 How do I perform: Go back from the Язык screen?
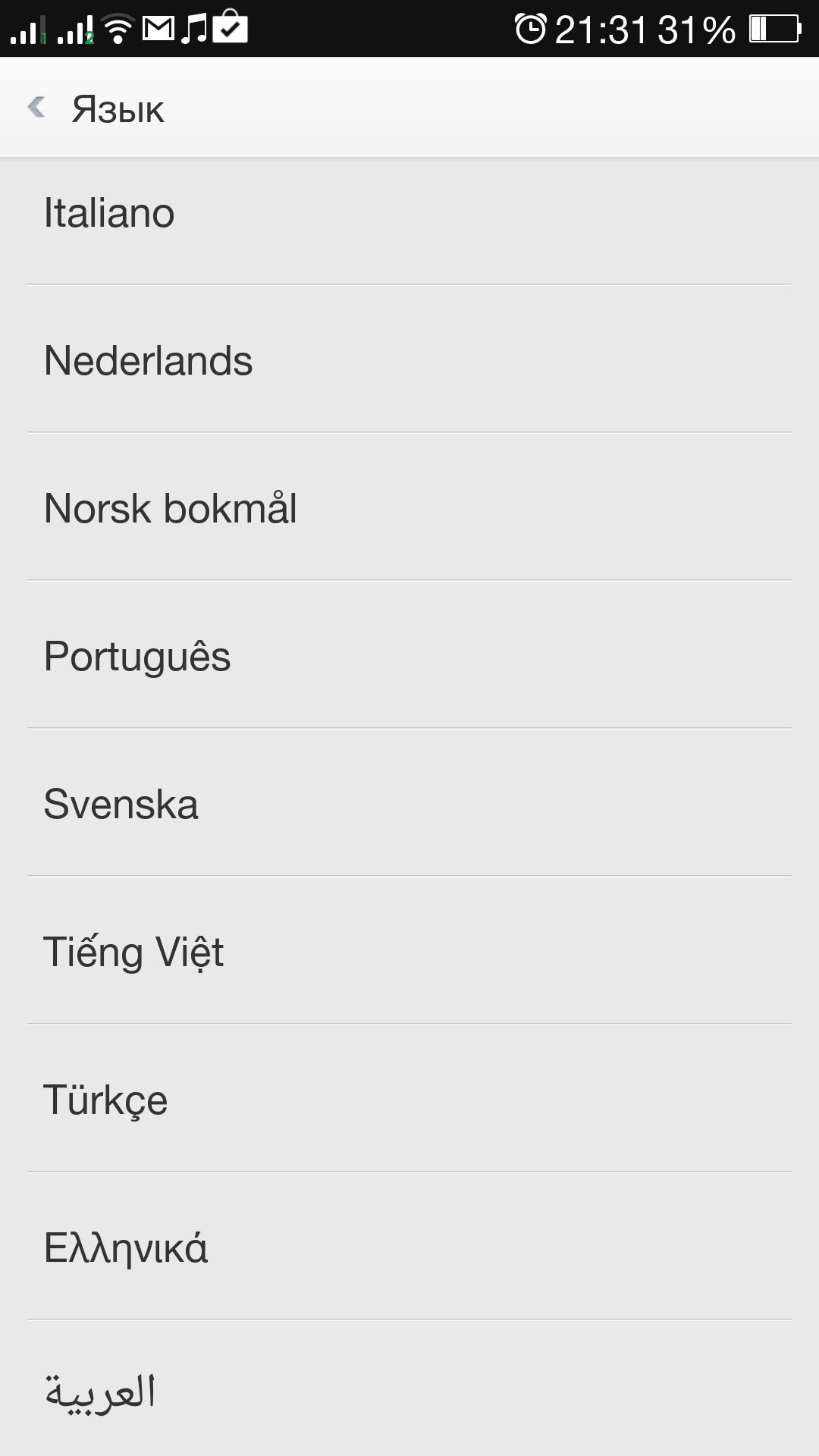tap(36, 108)
